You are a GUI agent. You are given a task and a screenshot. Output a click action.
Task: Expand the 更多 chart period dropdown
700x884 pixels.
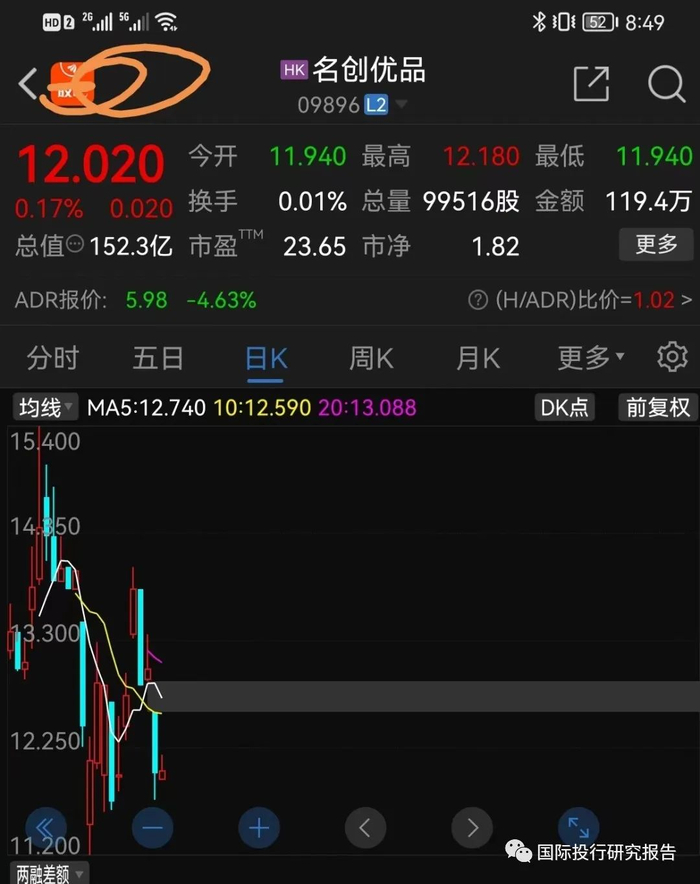pos(590,358)
